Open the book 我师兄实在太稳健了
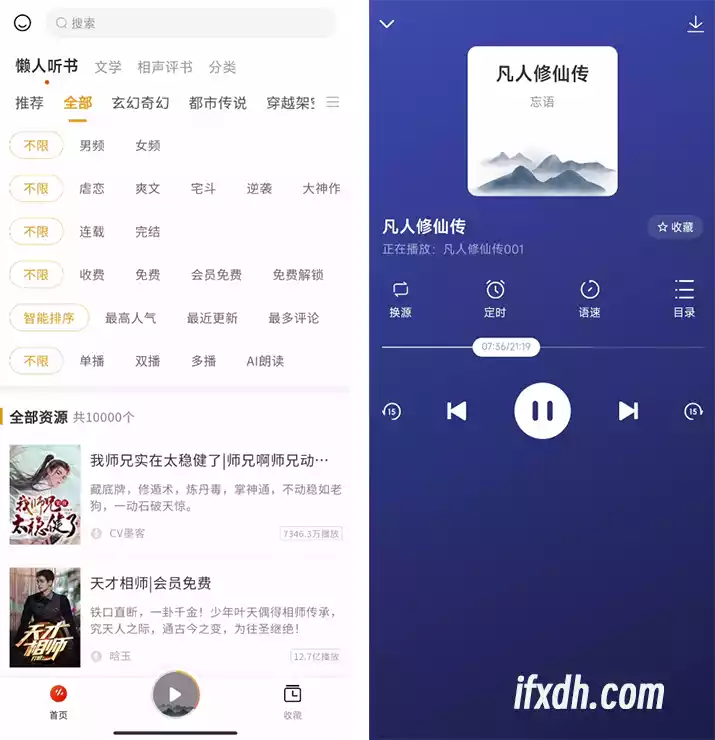 tap(209, 461)
